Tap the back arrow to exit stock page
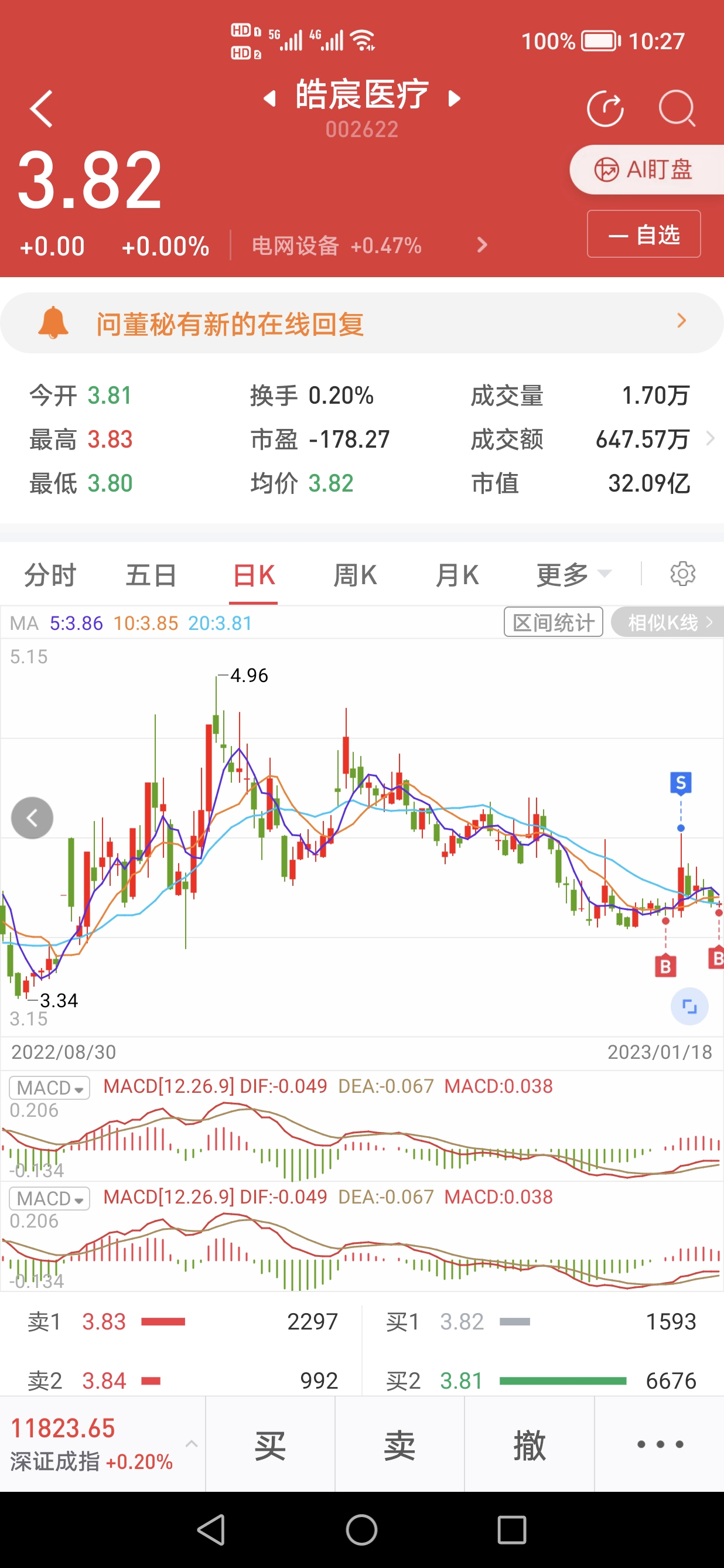The width and height of the screenshot is (724, 1568). [40, 108]
